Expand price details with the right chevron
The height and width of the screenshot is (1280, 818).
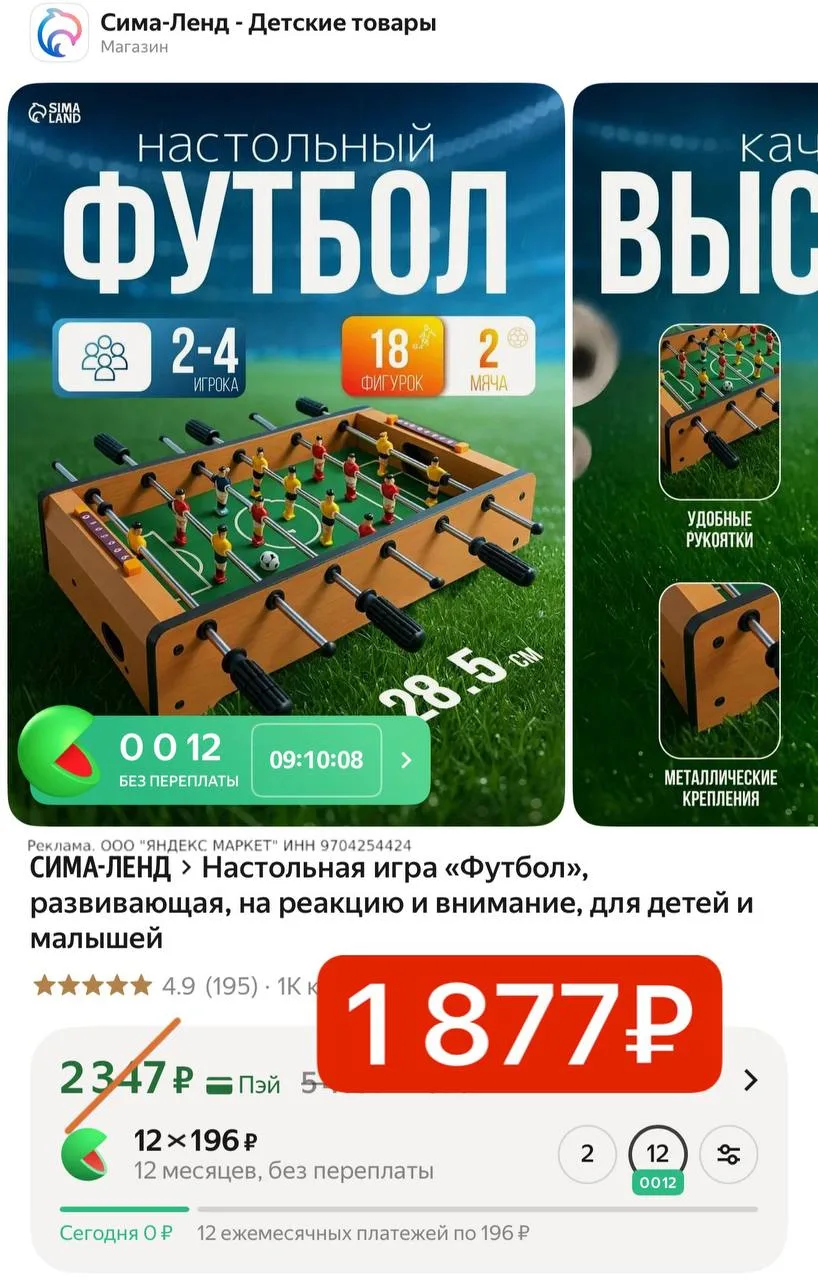(x=751, y=1080)
